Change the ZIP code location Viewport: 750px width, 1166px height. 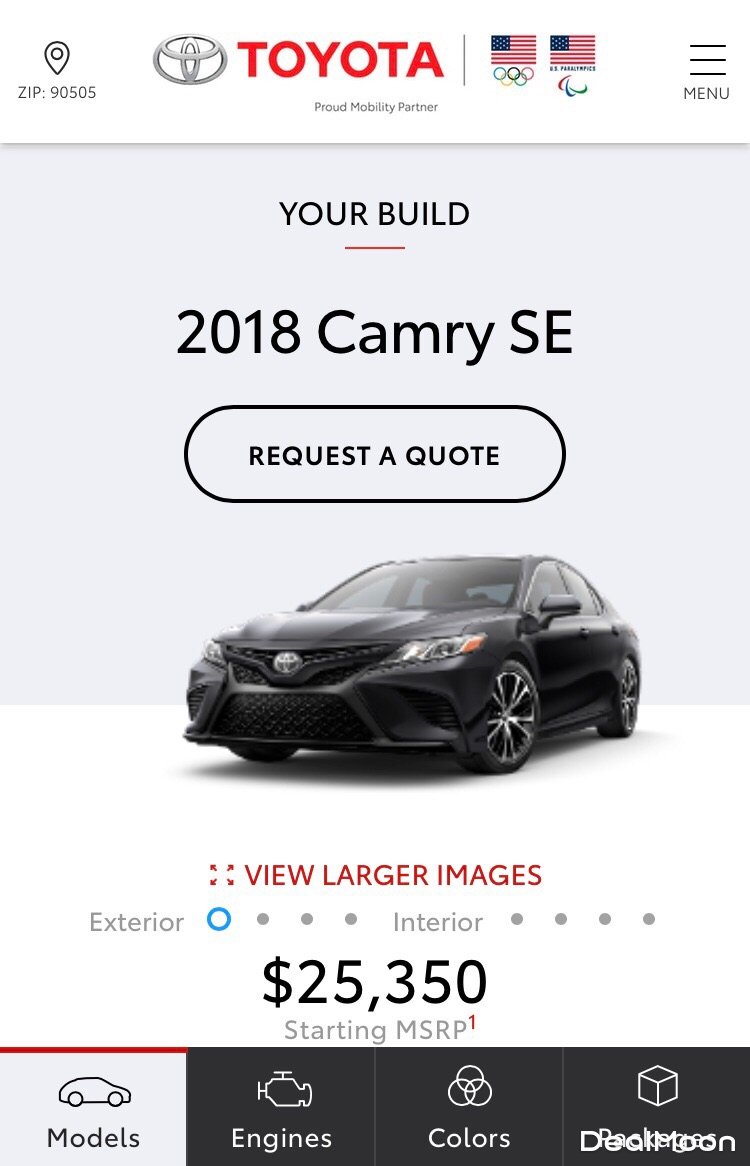(x=57, y=71)
